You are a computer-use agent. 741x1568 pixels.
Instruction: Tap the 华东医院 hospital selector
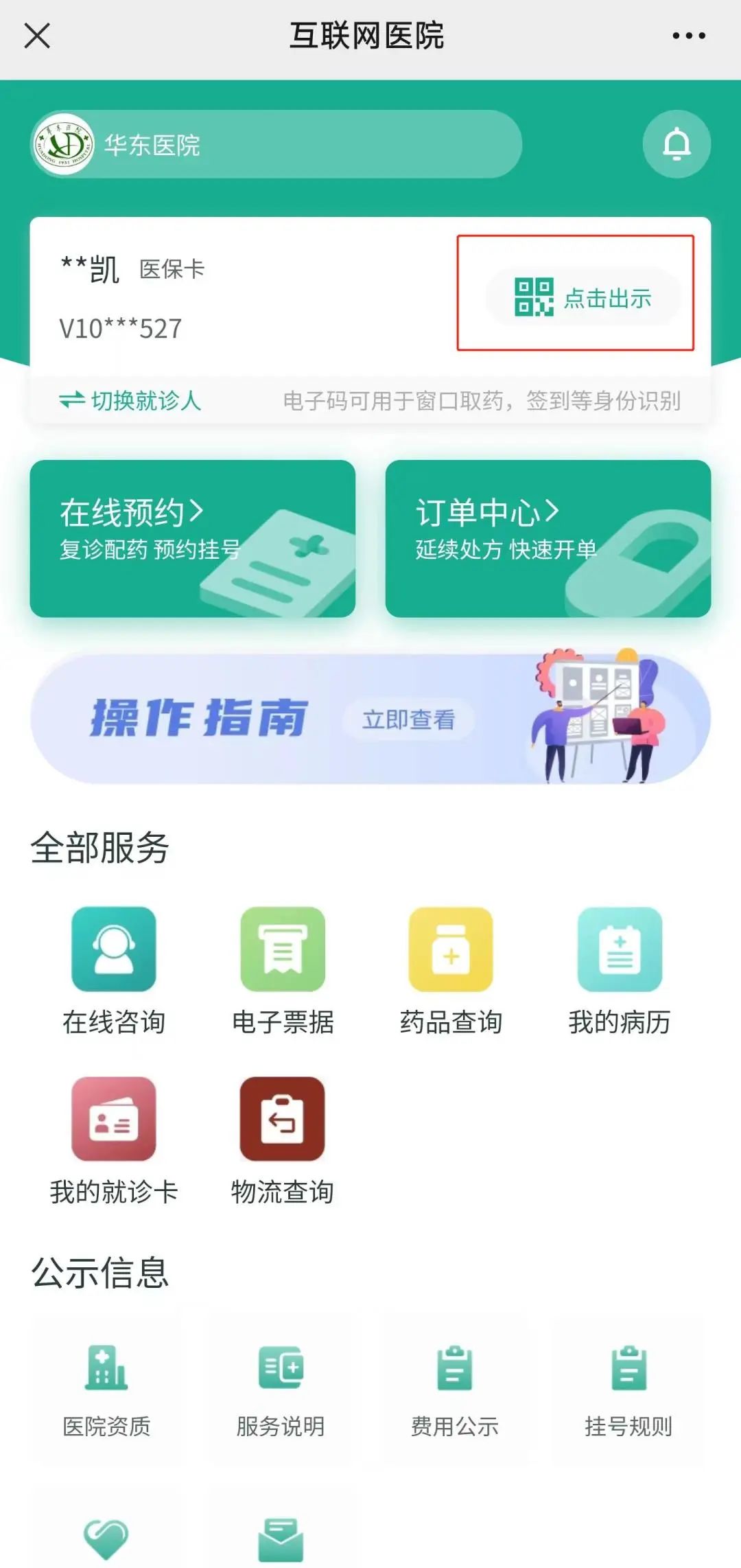[274, 144]
